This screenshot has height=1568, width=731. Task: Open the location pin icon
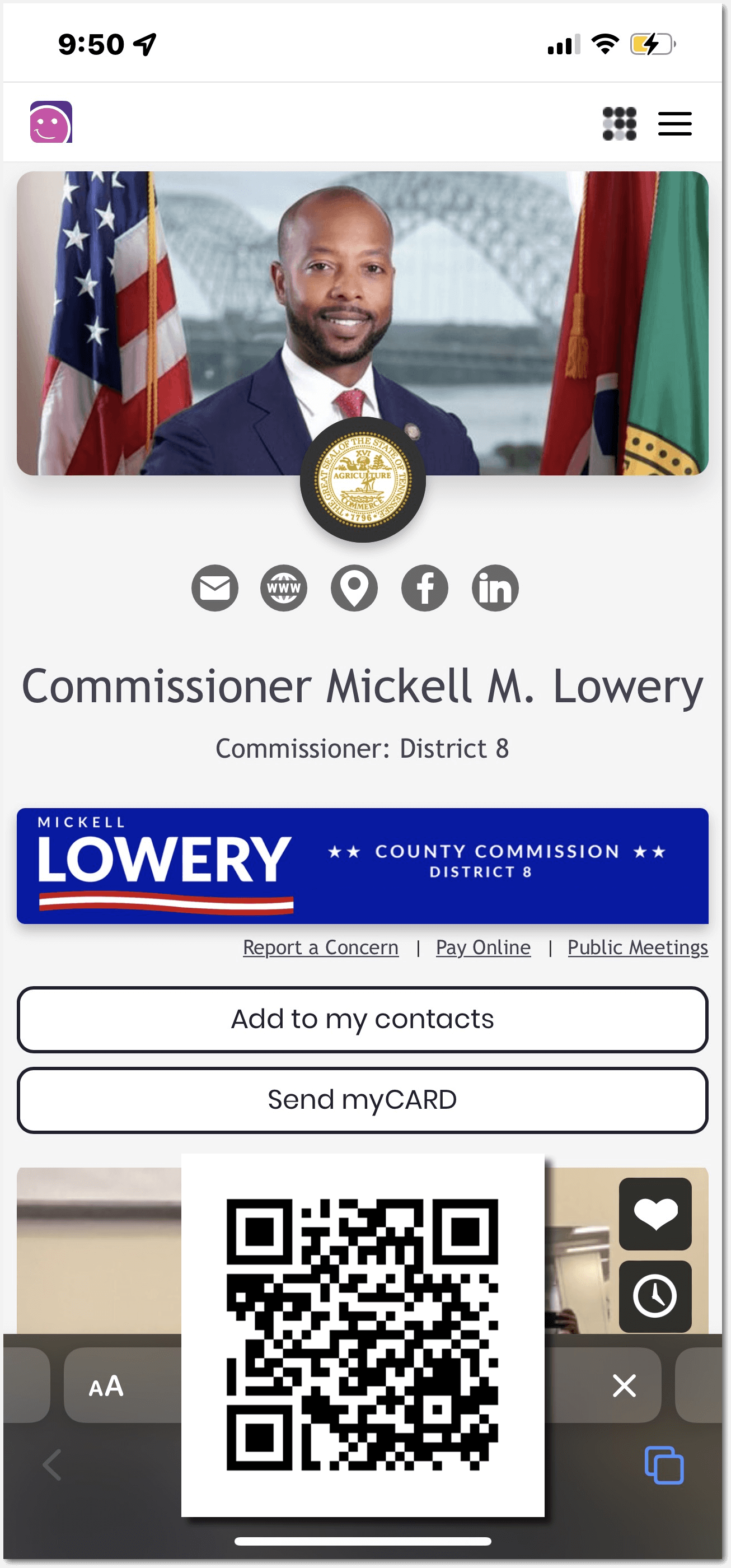pos(354,588)
